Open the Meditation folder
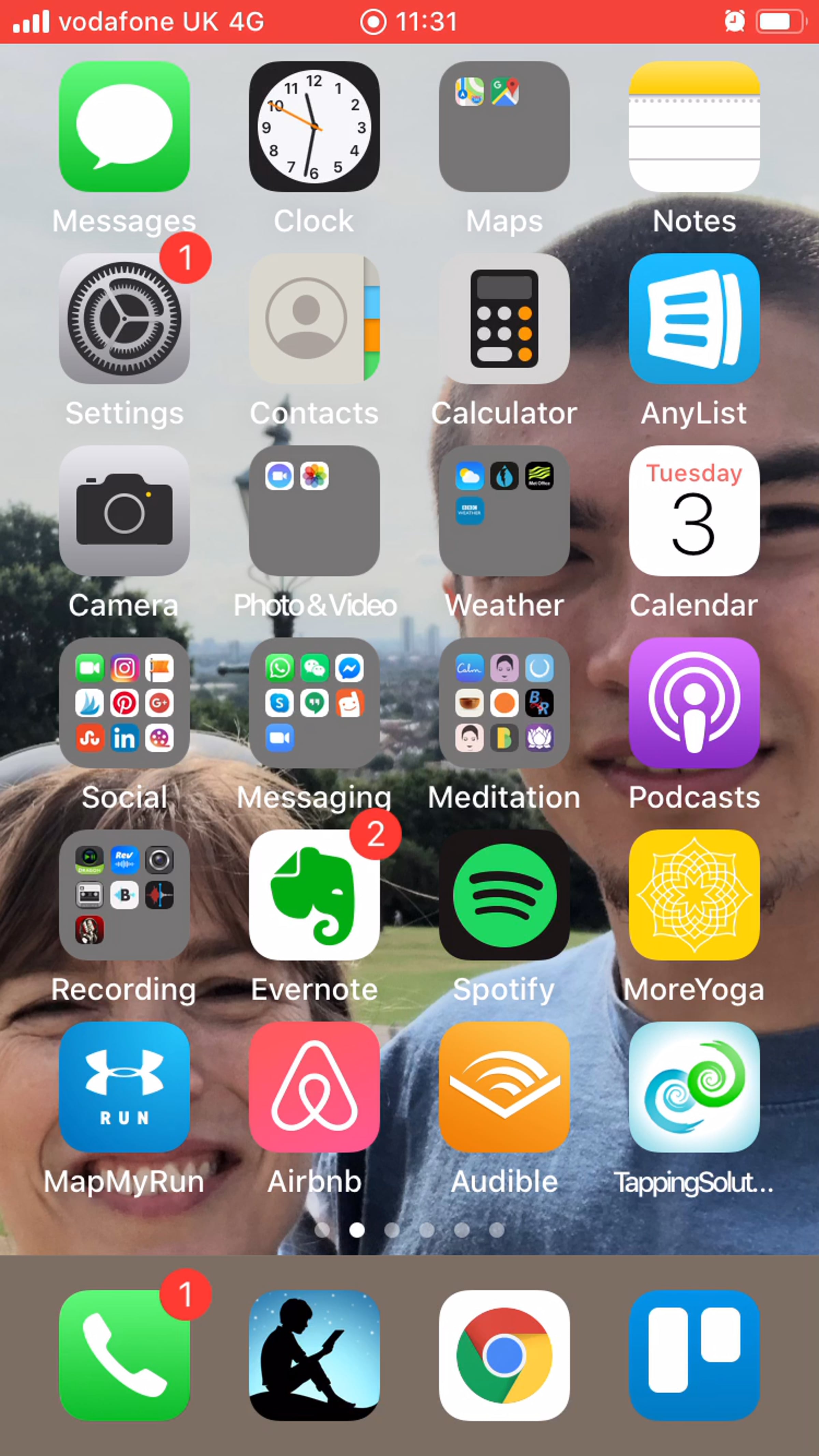Screen dimensions: 819x1456 click(x=504, y=703)
